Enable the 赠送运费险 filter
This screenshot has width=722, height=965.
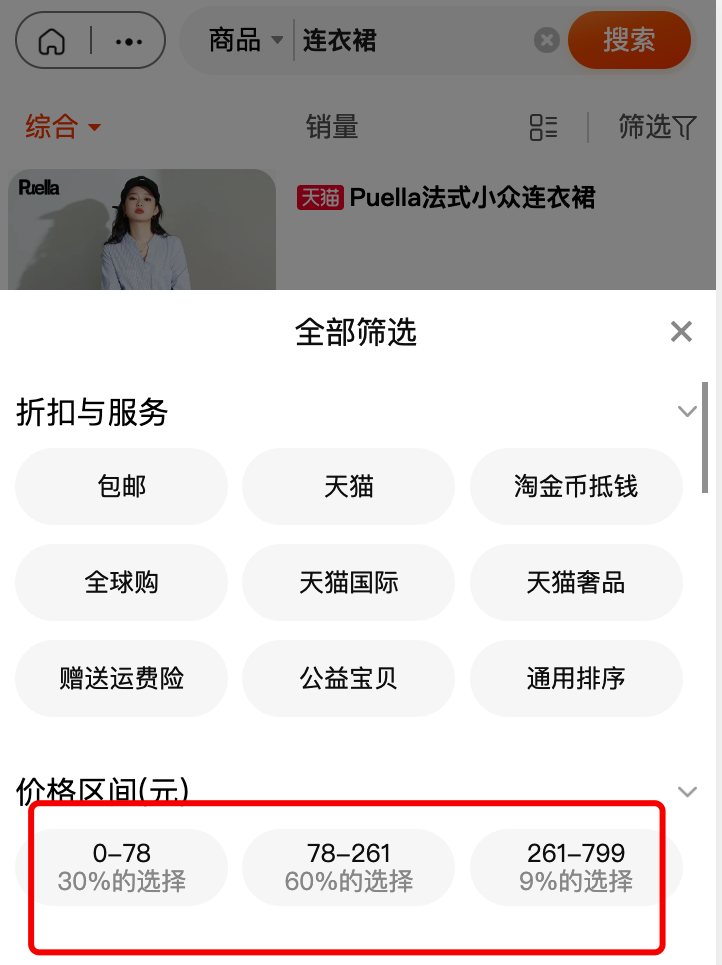(121, 678)
